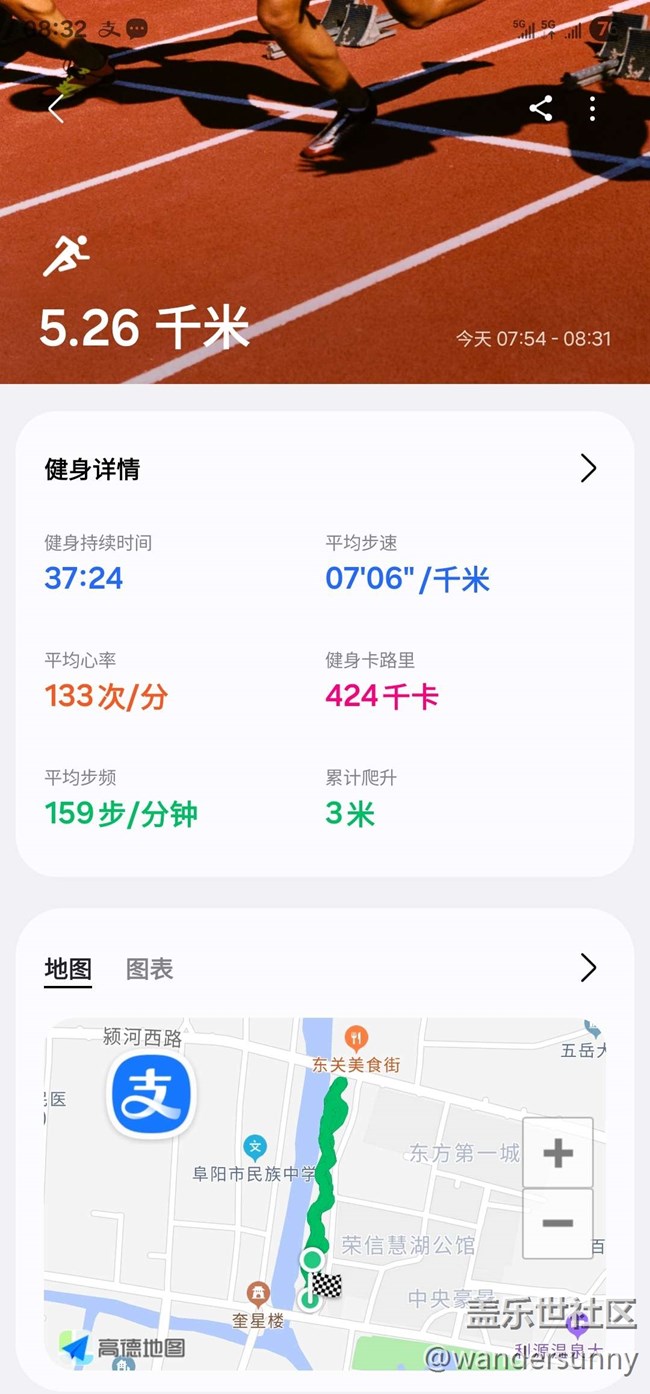Screen dimensions: 650x1394
Task: Open the running route map
Action: (x=325, y=1194)
